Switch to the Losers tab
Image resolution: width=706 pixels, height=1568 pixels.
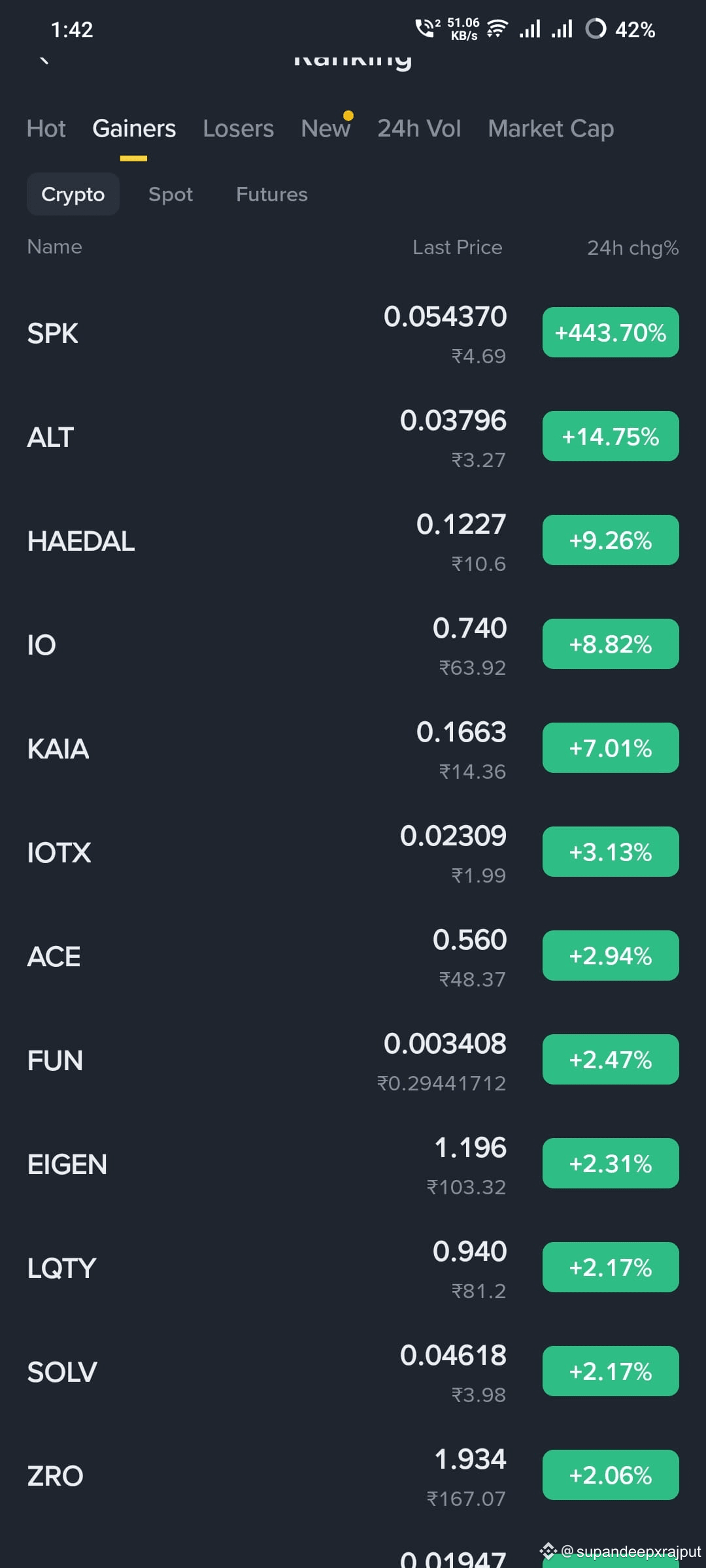click(238, 129)
